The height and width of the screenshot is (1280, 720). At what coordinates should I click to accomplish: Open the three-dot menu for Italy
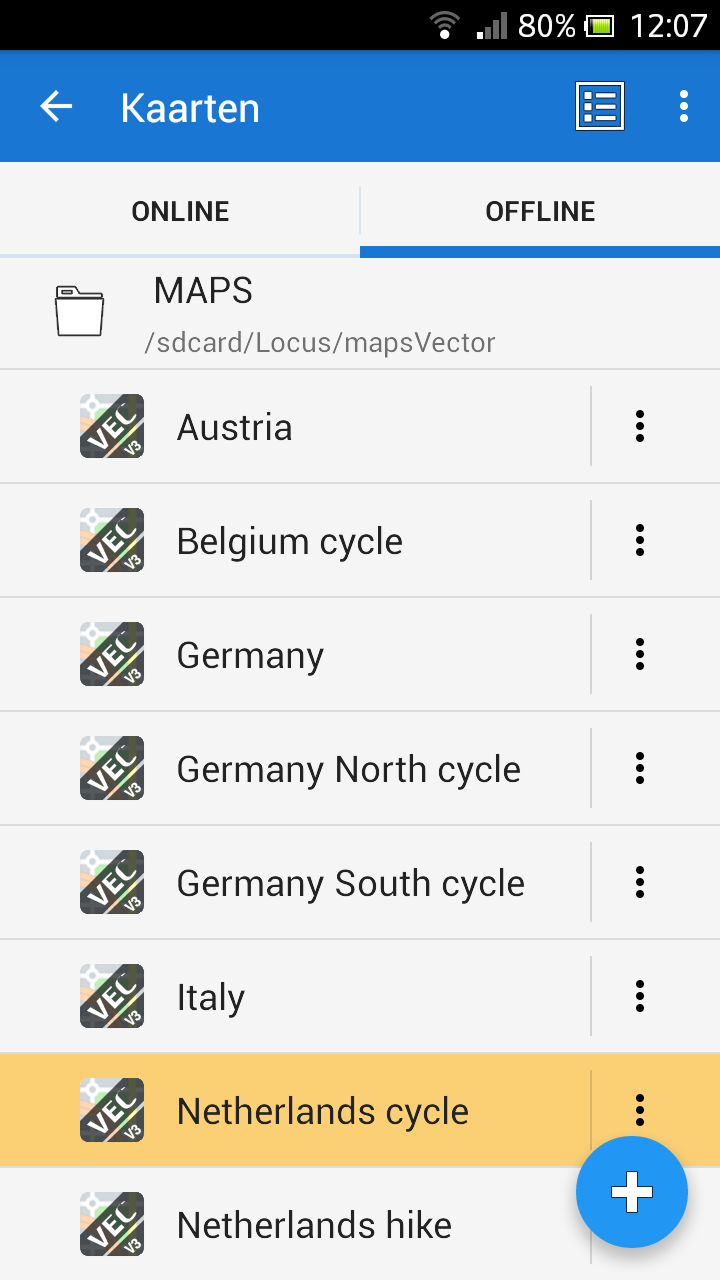640,997
